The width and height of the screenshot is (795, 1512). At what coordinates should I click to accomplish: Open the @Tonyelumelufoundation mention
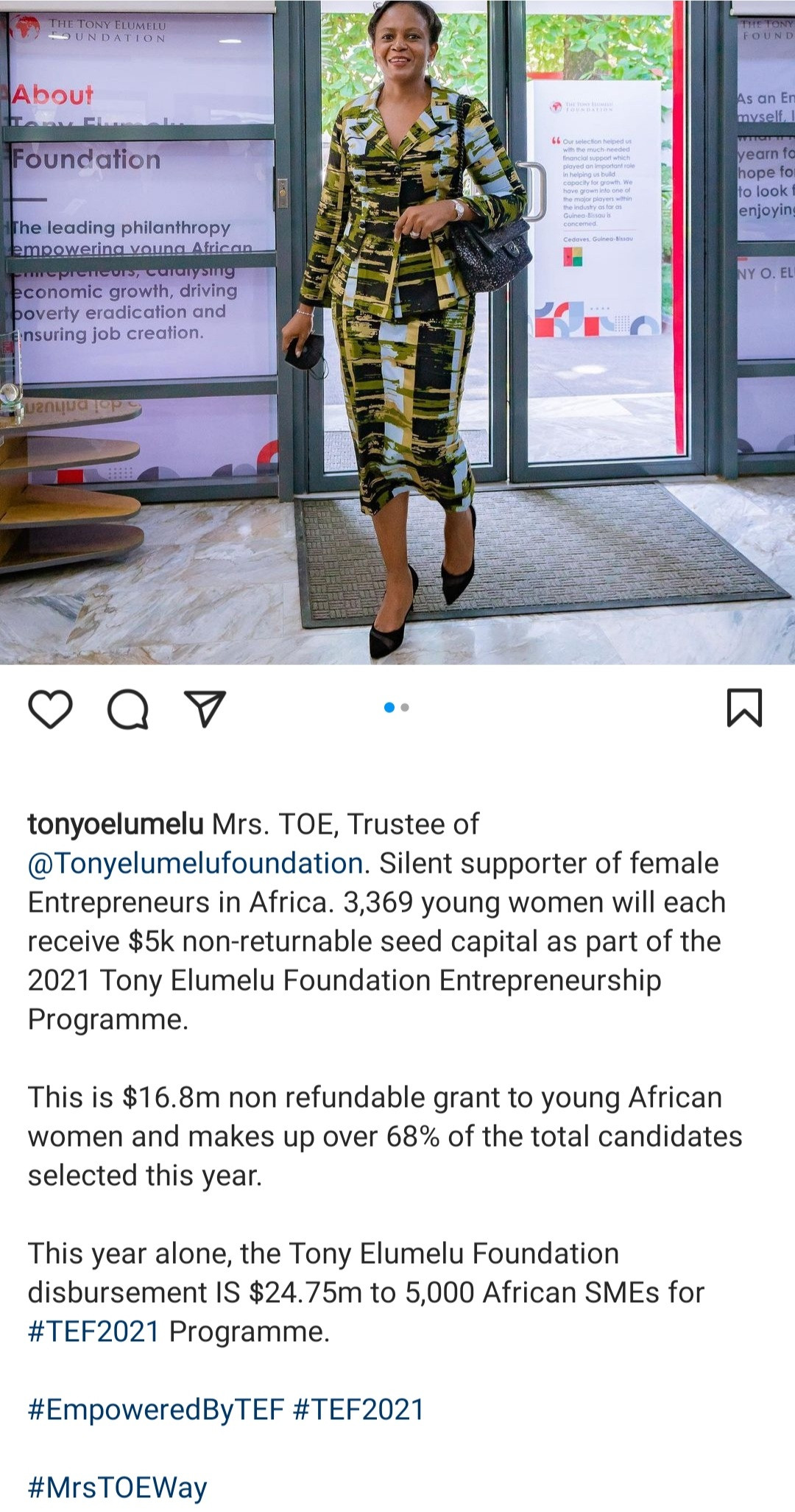coord(196,863)
